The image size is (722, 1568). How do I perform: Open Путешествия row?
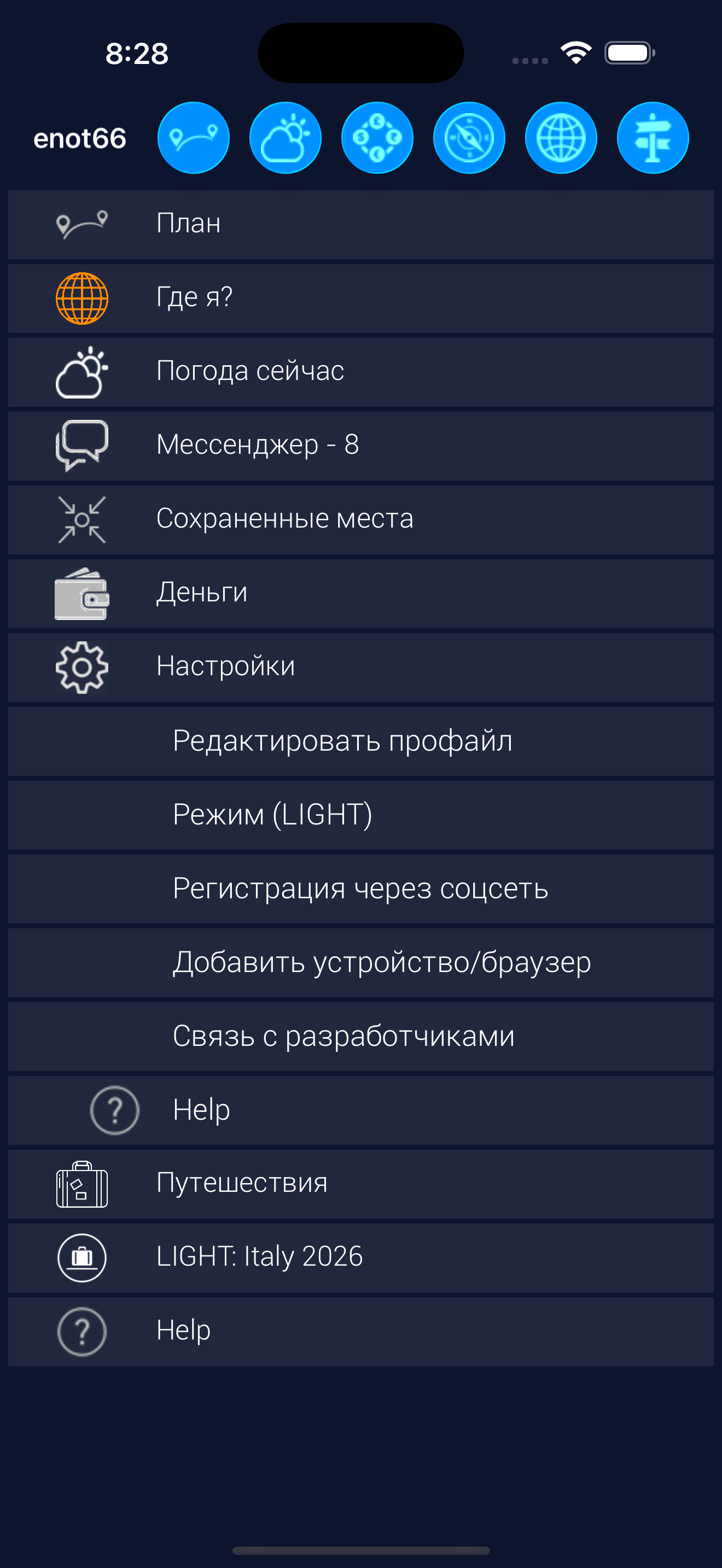point(360,1183)
